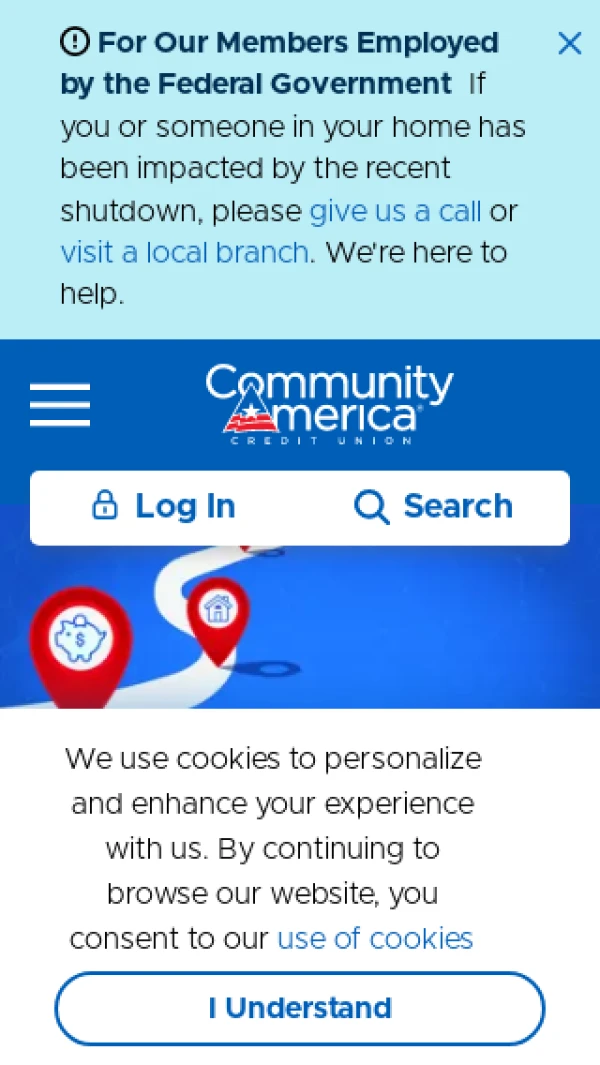Viewport: 600px width, 1065px height.
Task: Read the 'use of cookies' policy
Action: click(x=374, y=939)
